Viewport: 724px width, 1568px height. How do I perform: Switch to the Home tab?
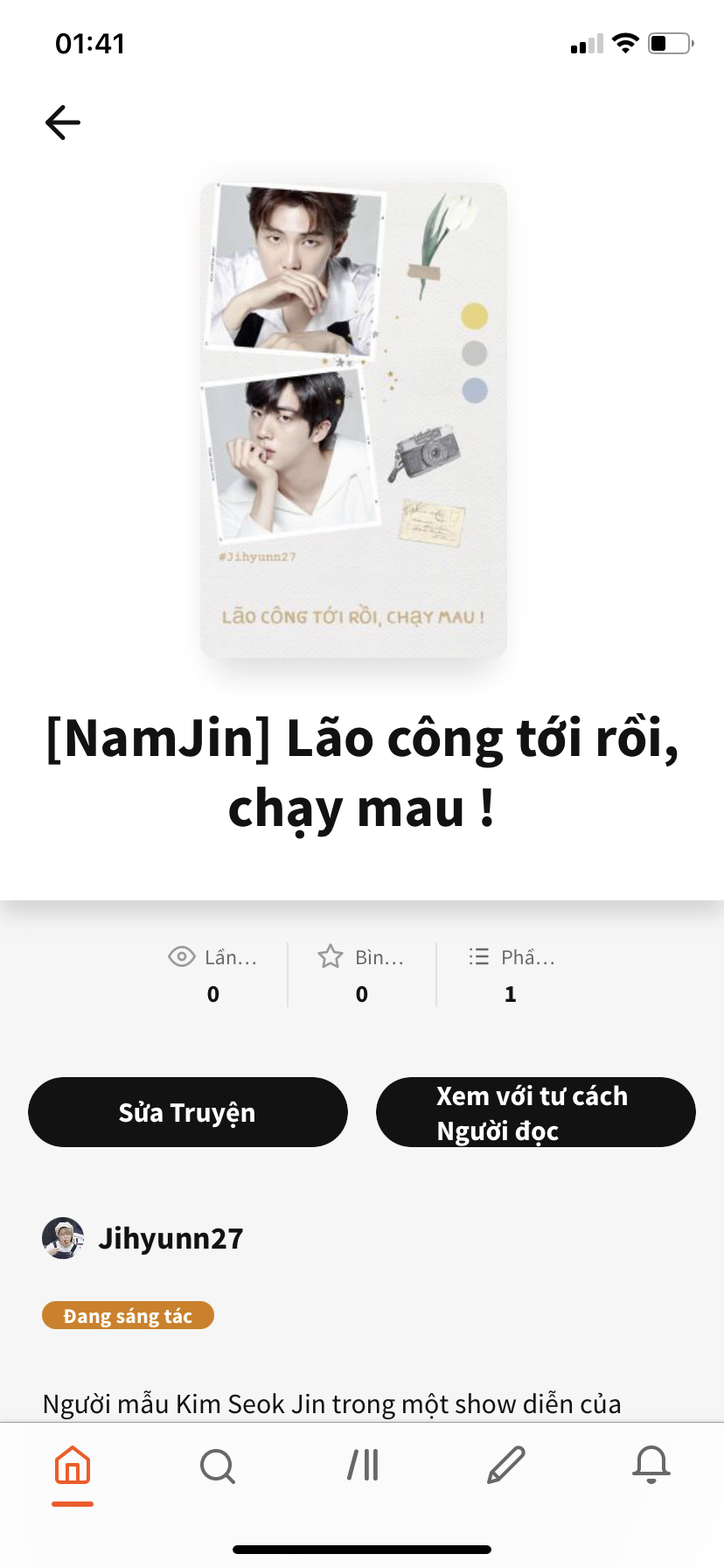coord(73,1465)
